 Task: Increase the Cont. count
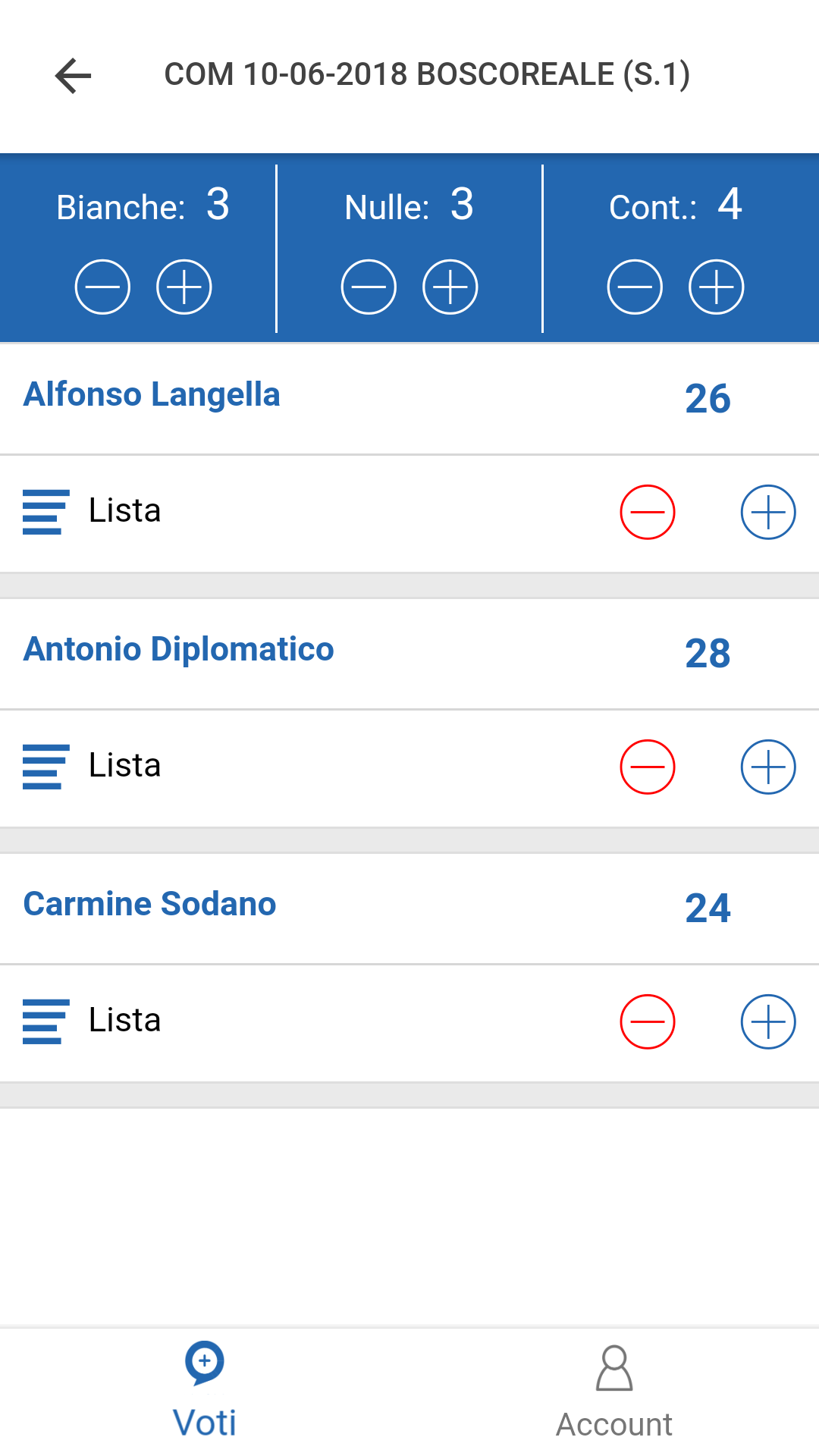(716, 287)
